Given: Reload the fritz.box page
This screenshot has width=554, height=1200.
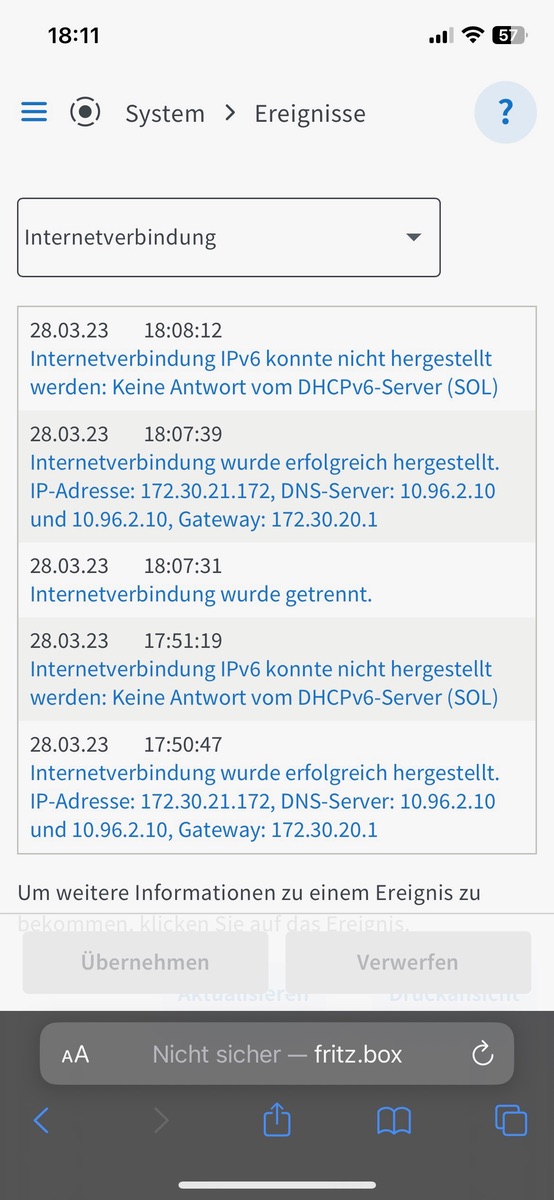Looking at the screenshot, I should pos(482,1053).
